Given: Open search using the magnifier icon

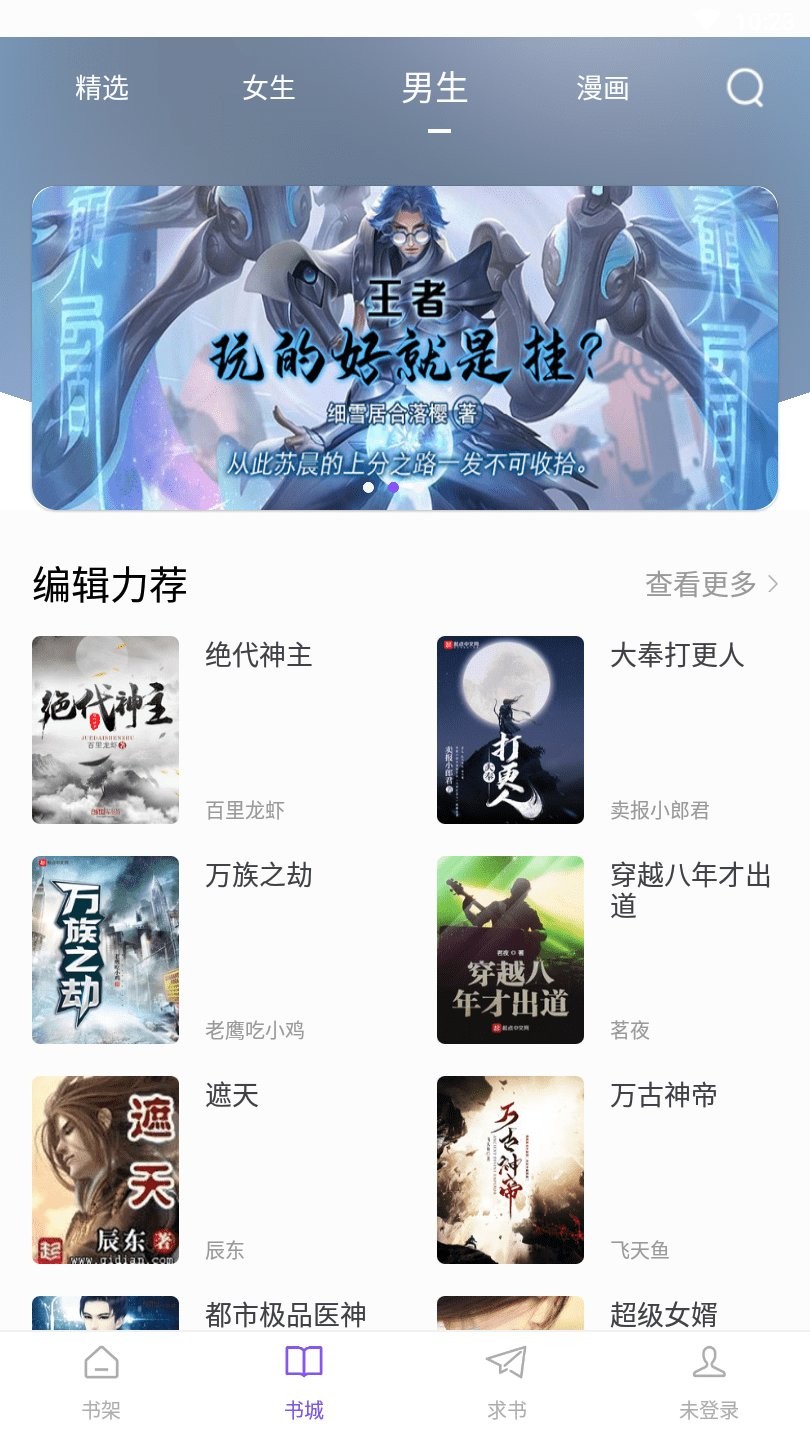Looking at the screenshot, I should click(x=743, y=88).
